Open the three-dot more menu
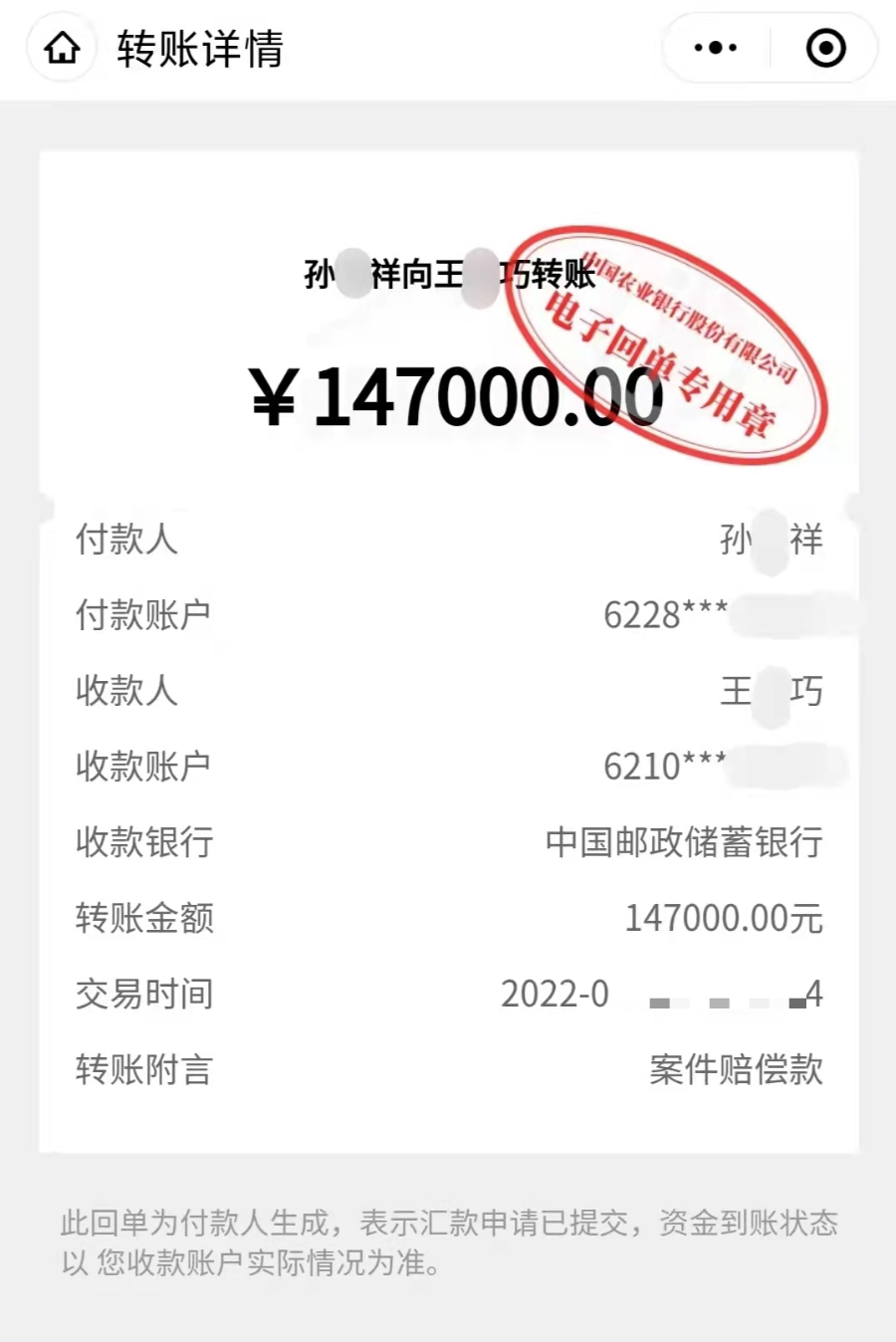This screenshot has height=1342, width=896. coord(715,48)
